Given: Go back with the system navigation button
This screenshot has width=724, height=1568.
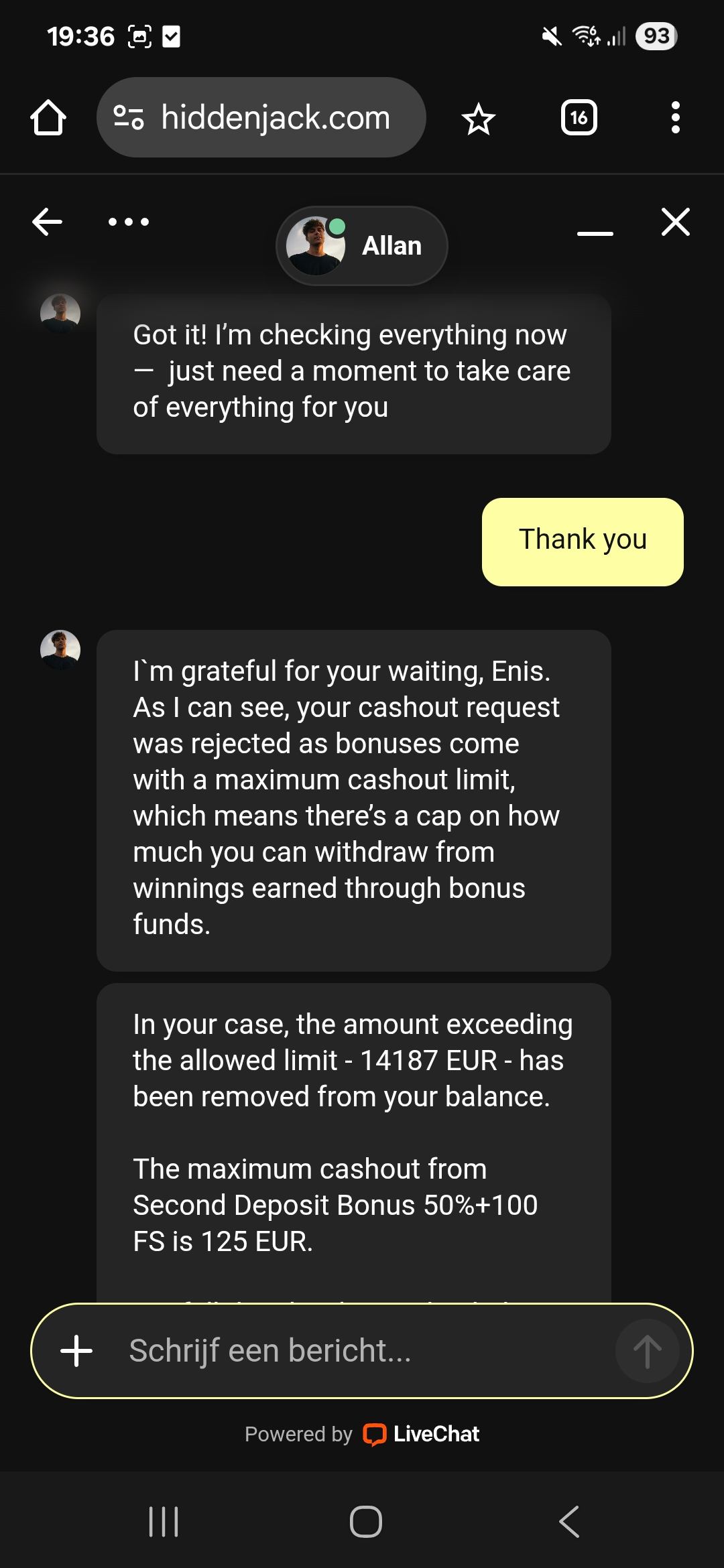Looking at the screenshot, I should [x=568, y=1521].
